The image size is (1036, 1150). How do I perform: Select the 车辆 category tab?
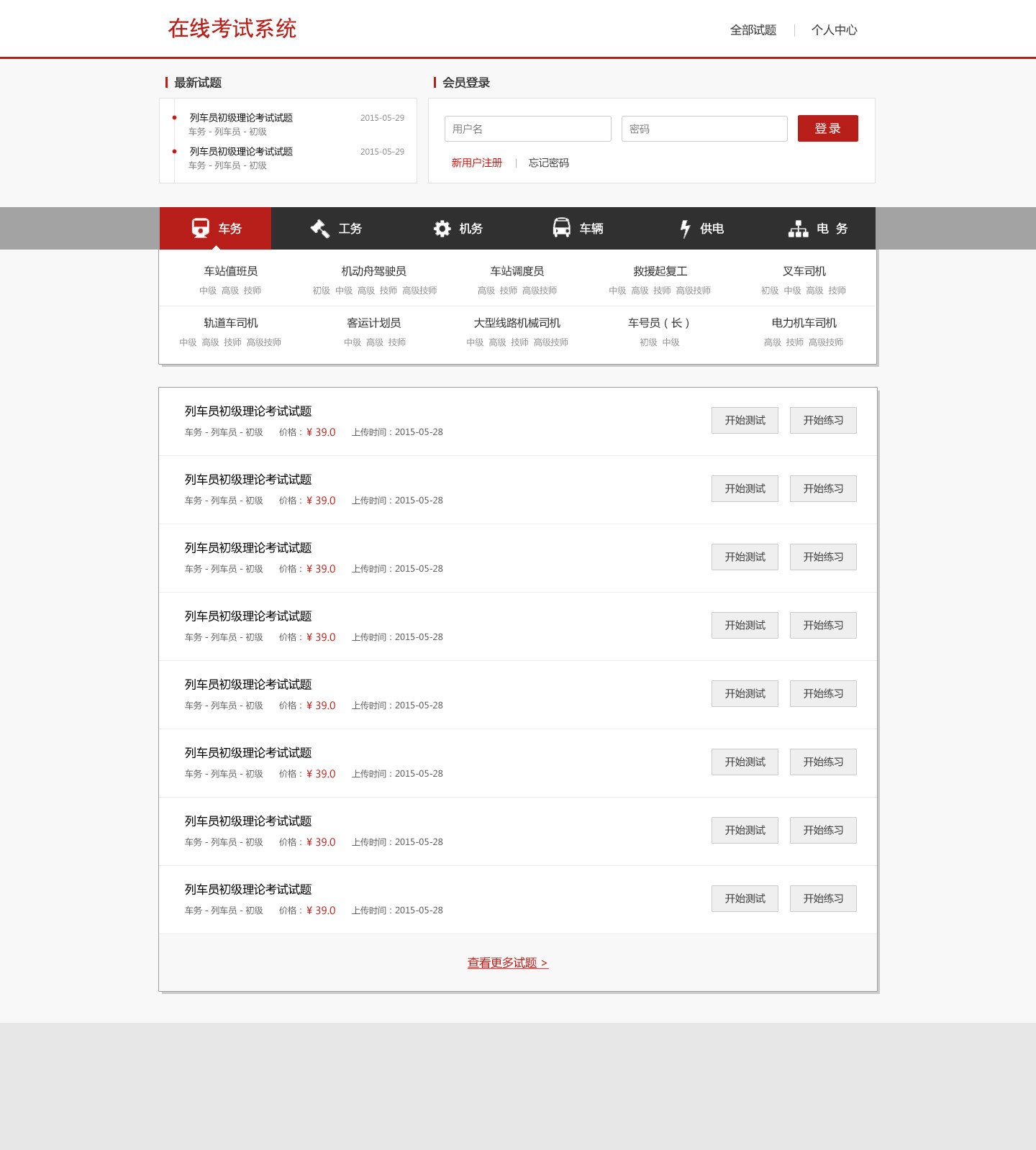pos(578,229)
